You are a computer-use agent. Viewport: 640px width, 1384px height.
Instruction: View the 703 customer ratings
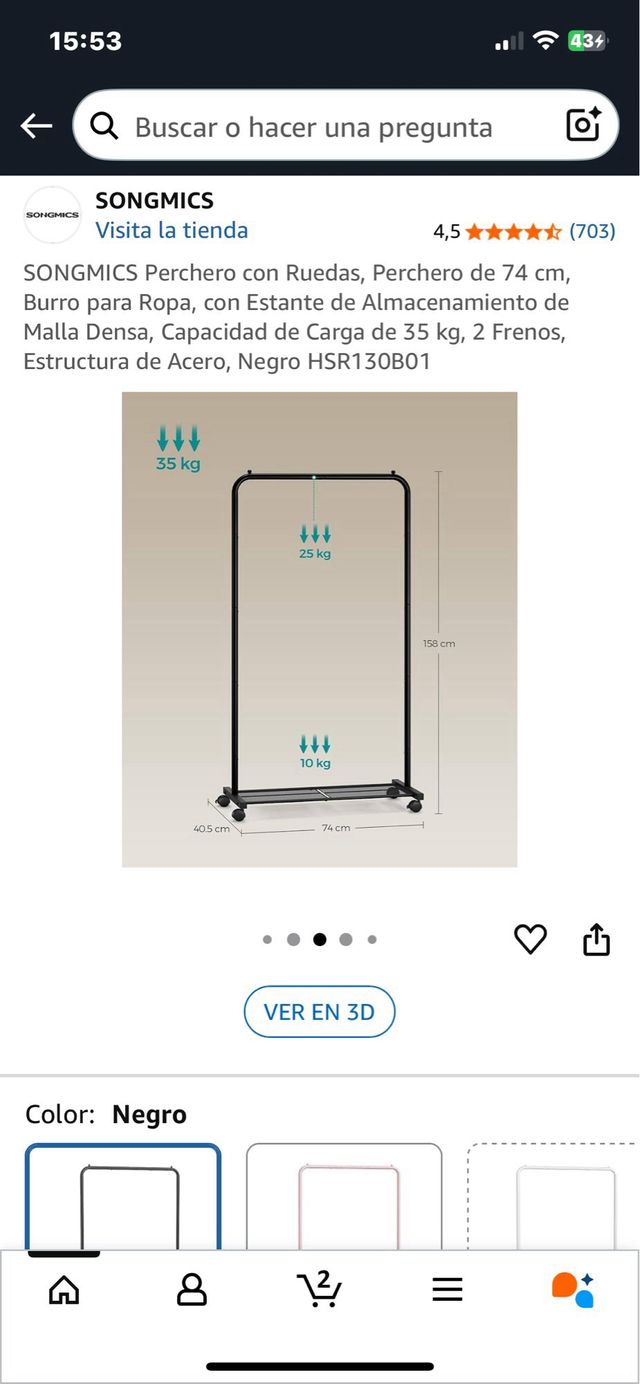592,231
